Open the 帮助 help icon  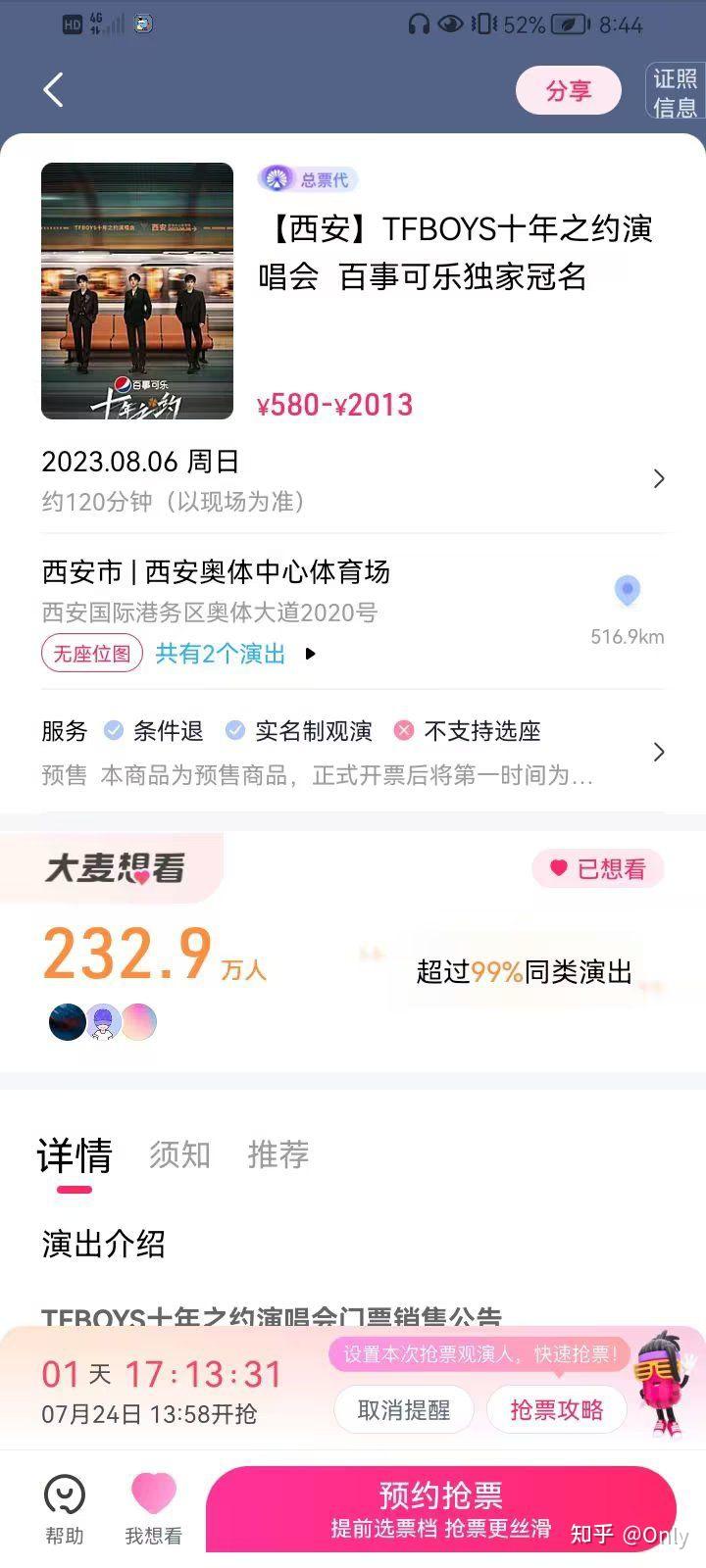click(x=65, y=1508)
